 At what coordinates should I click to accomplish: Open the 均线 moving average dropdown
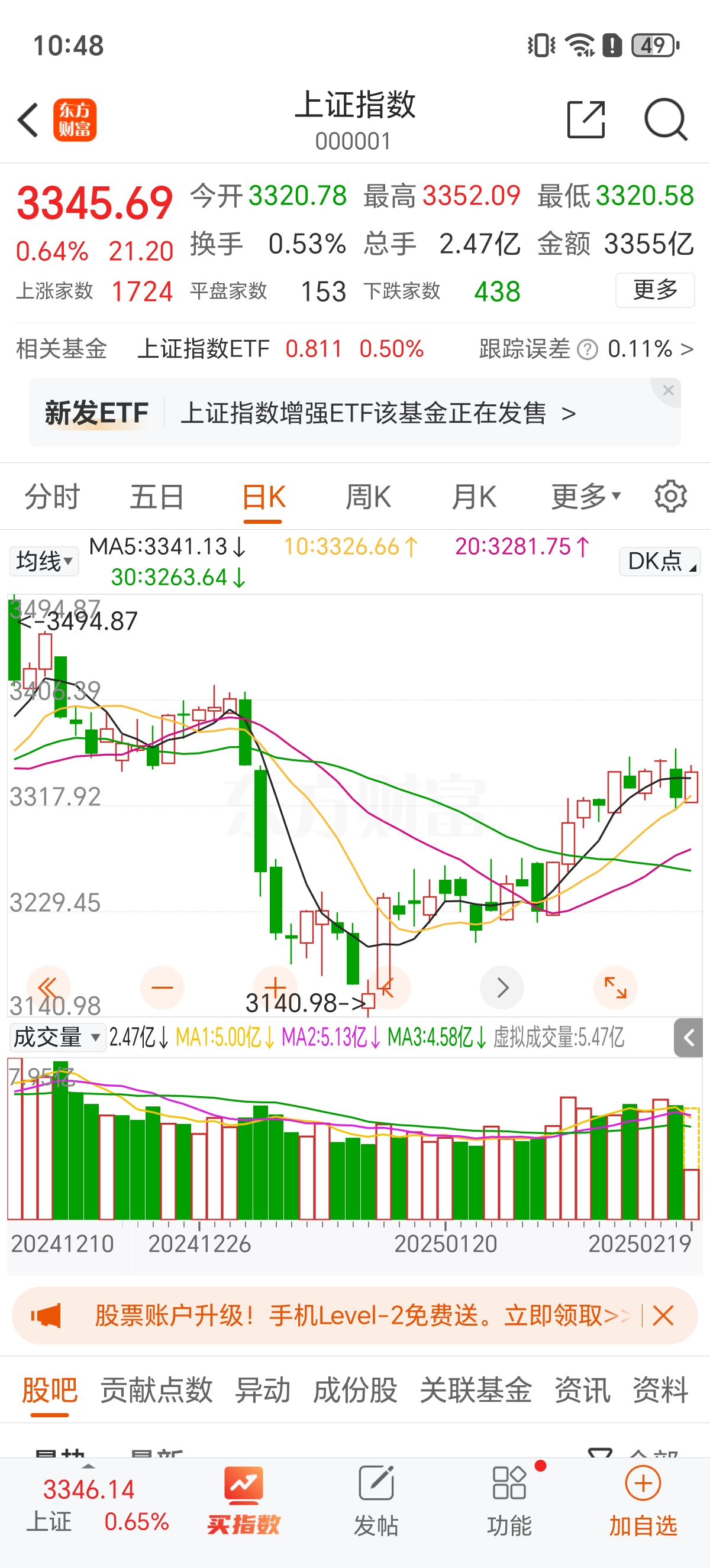43,561
